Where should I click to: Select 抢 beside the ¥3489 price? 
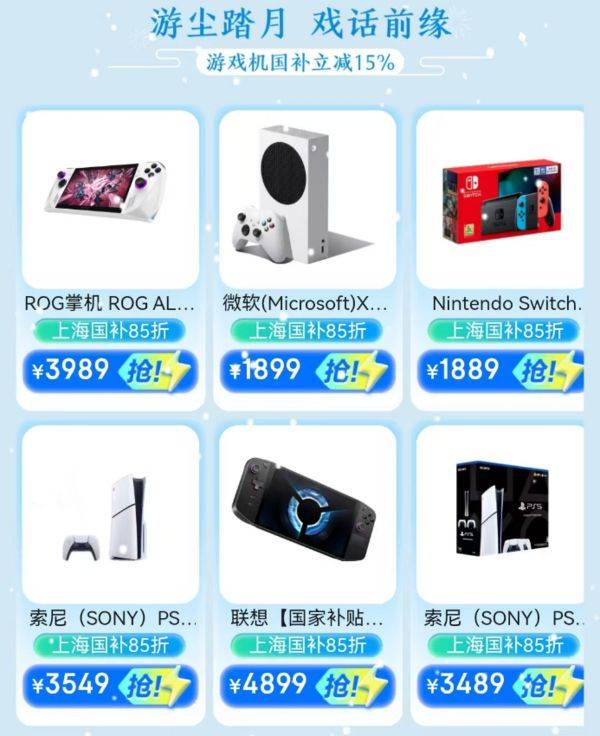coord(545,687)
